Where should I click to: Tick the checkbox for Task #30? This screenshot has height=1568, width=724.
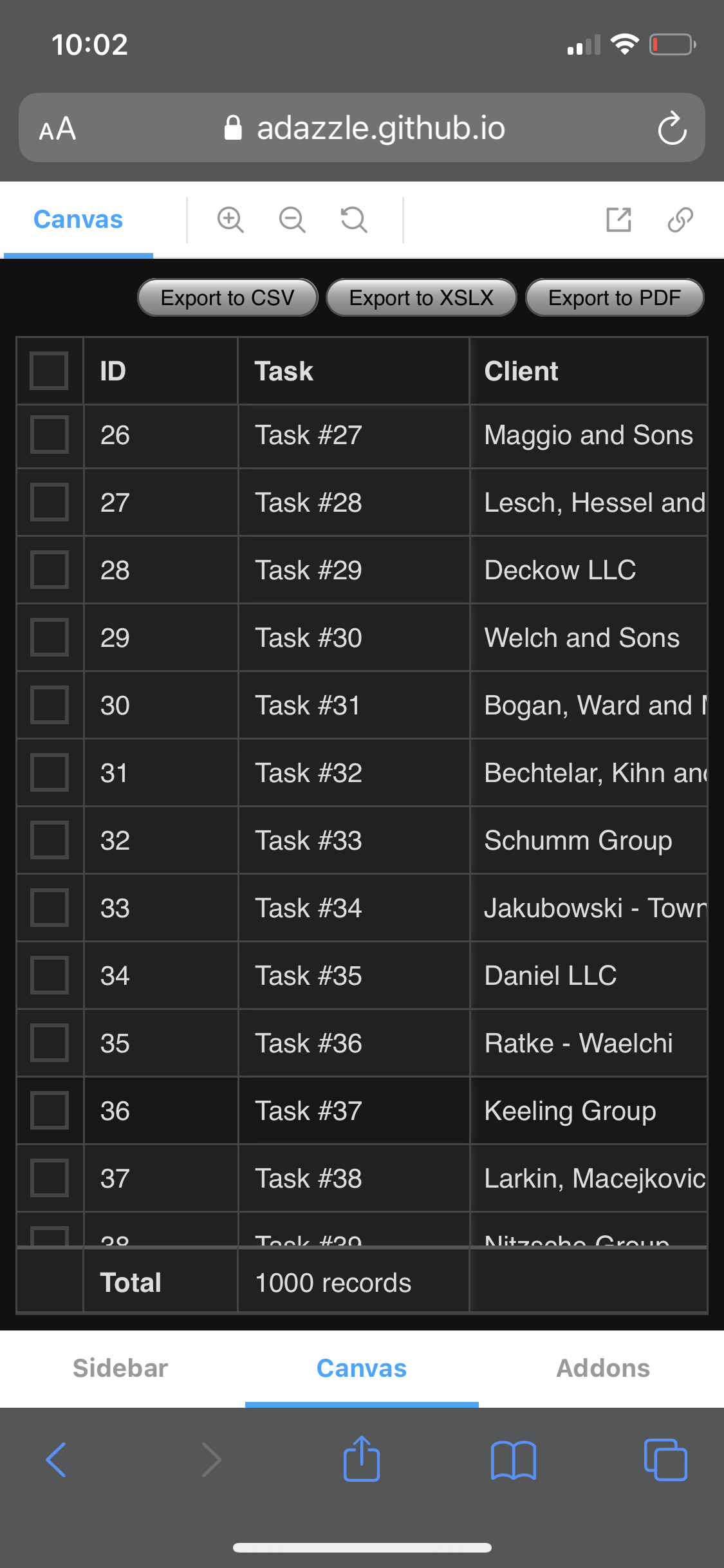coord(50,638)
